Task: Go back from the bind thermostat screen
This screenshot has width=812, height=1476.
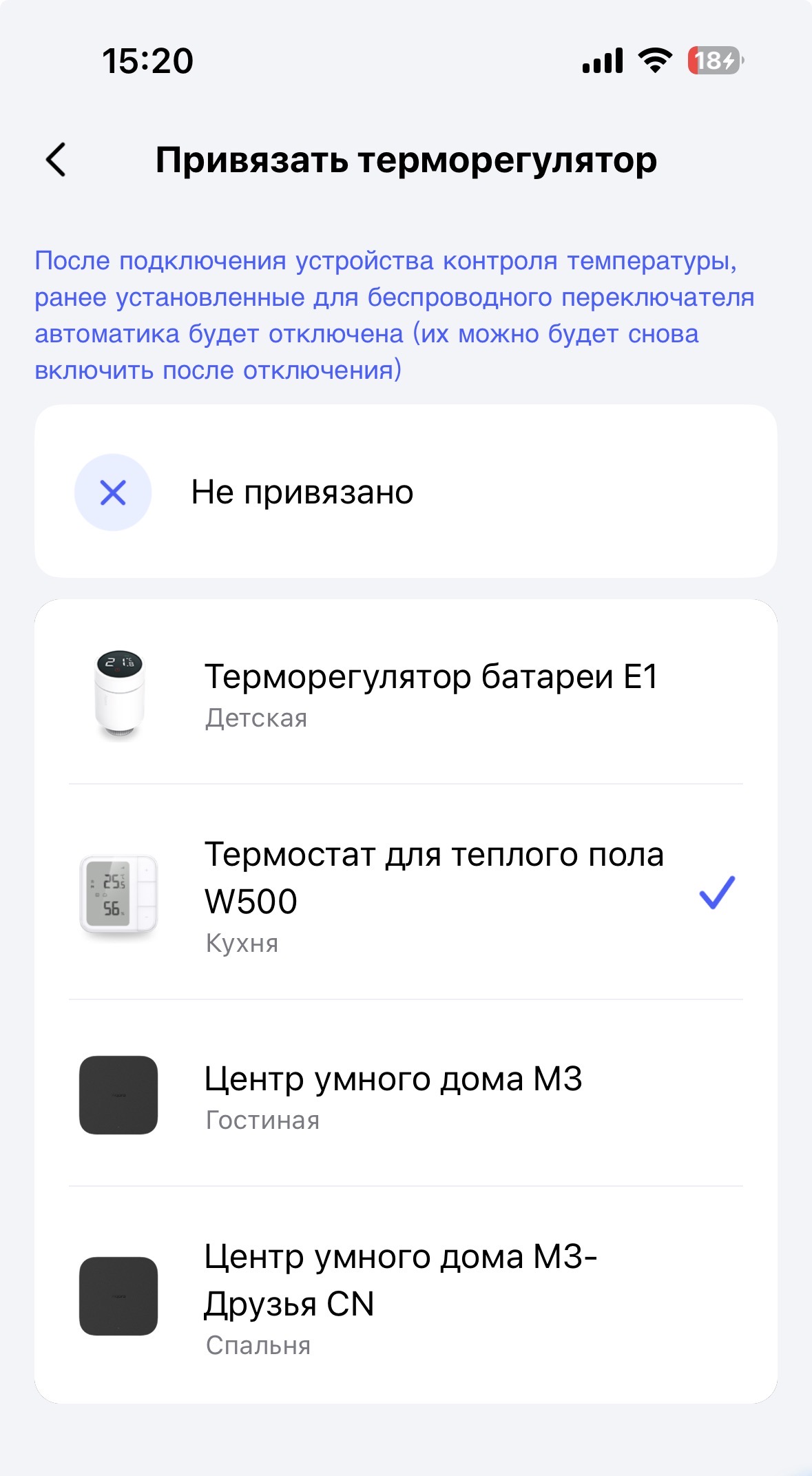Action: tap(56, 160)
